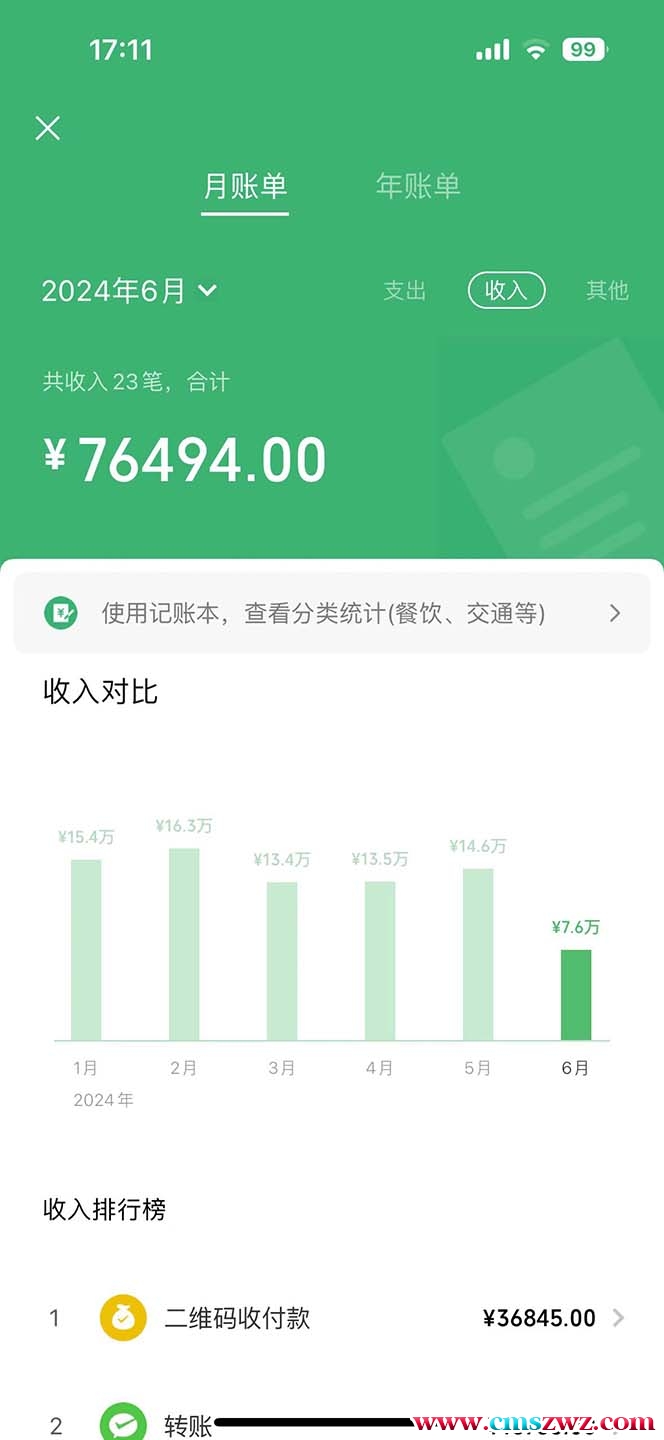Select the 收入 filter
Screen dimensions: 664x1440
coord(506,291)
